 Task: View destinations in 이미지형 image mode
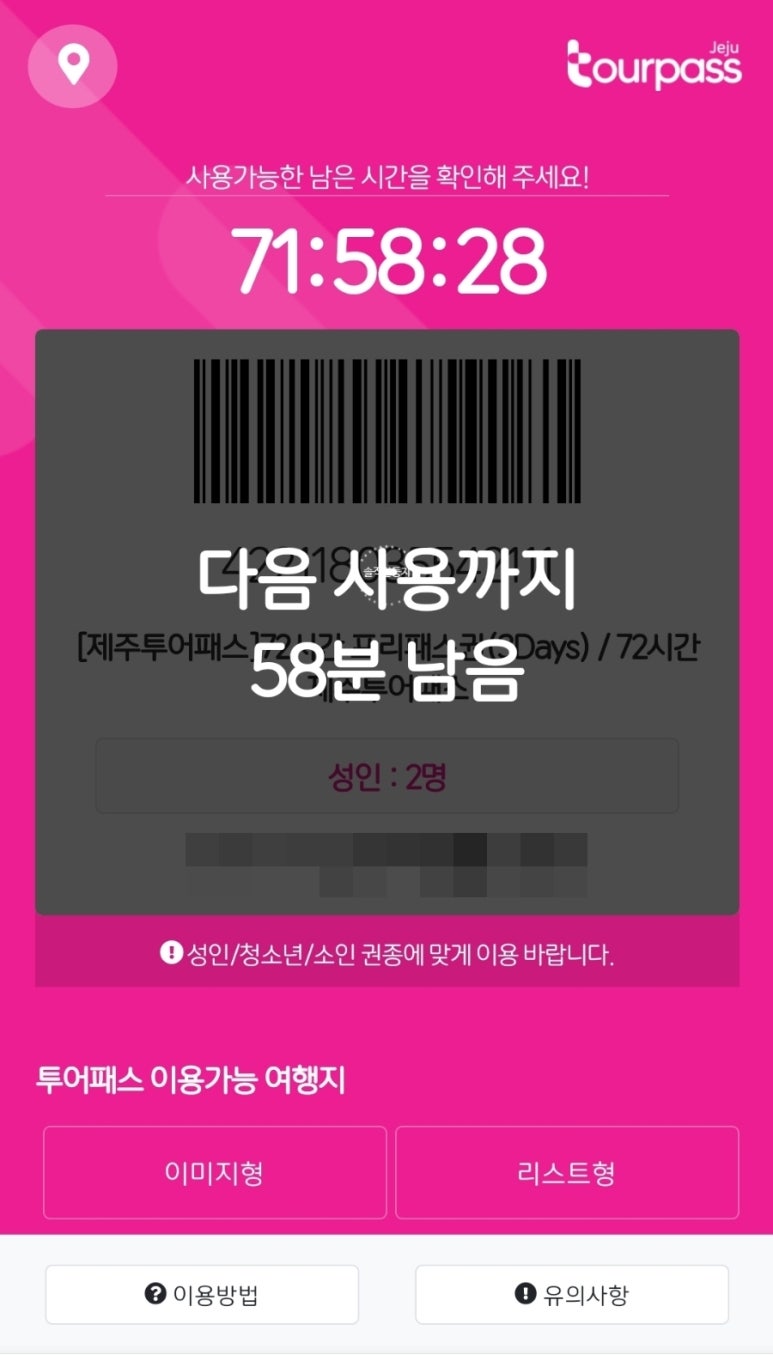[x=214, y=1172]
